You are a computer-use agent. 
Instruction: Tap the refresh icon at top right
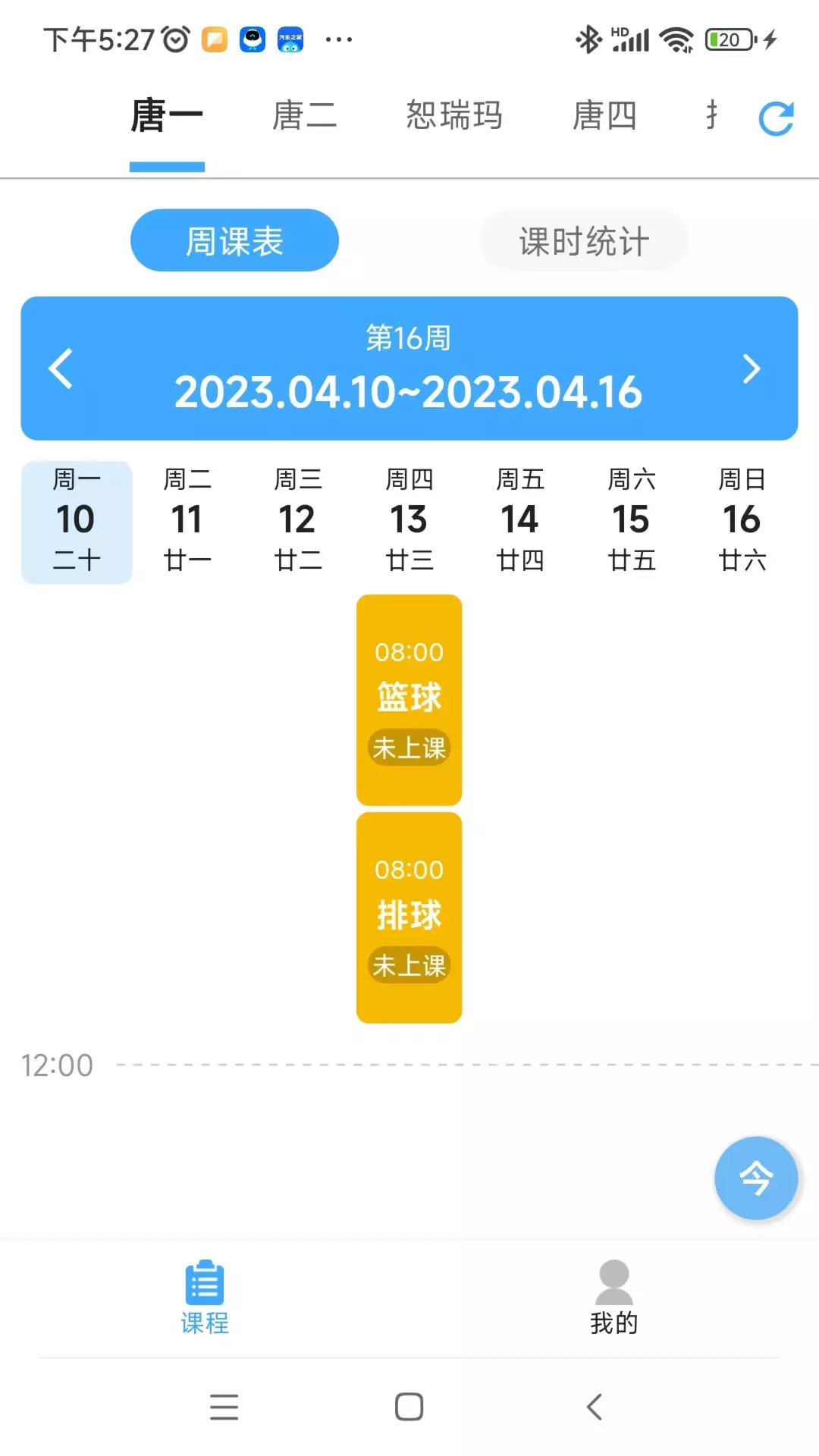[776, 118]
